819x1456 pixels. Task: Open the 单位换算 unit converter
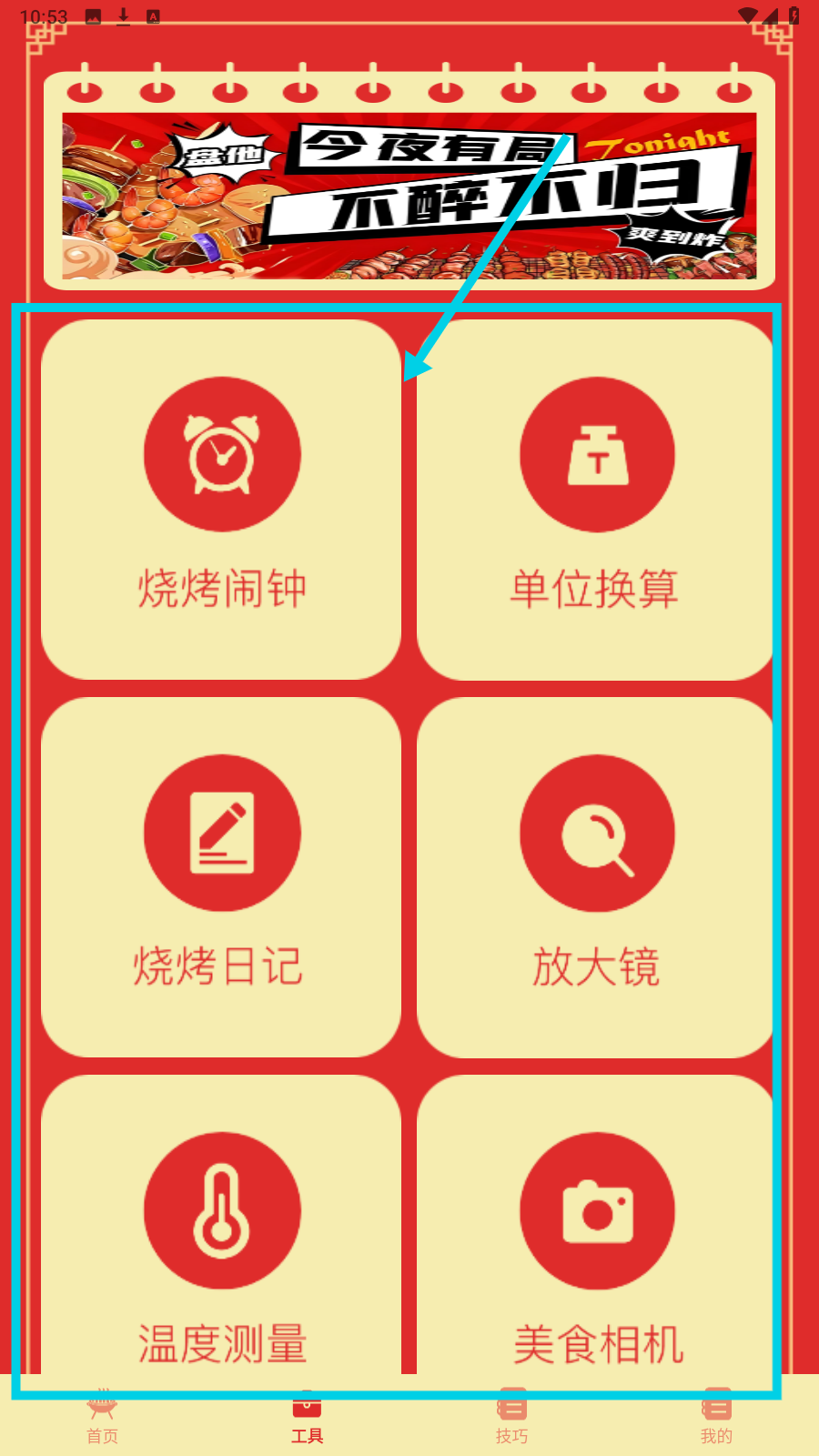(596, 499)
